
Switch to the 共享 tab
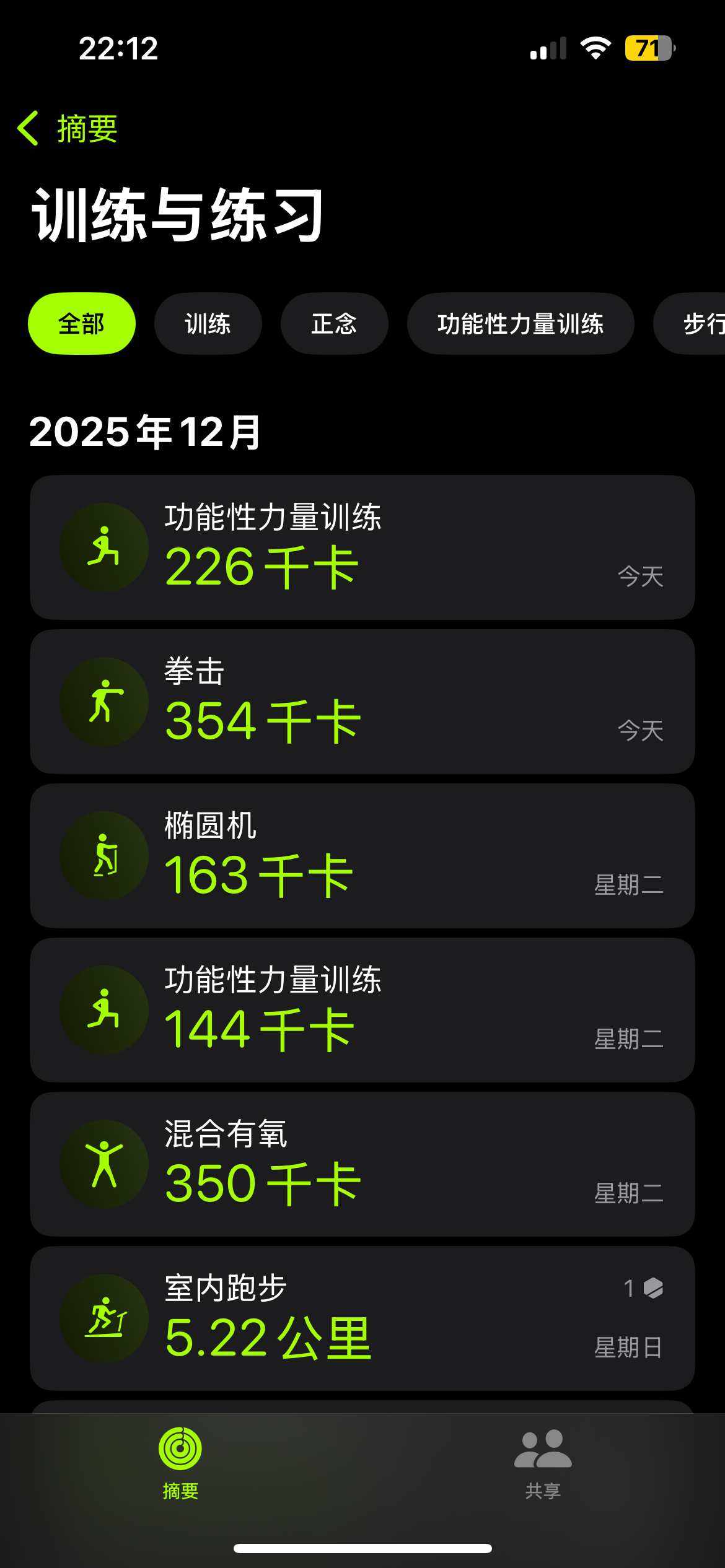tap(543, 1464)
